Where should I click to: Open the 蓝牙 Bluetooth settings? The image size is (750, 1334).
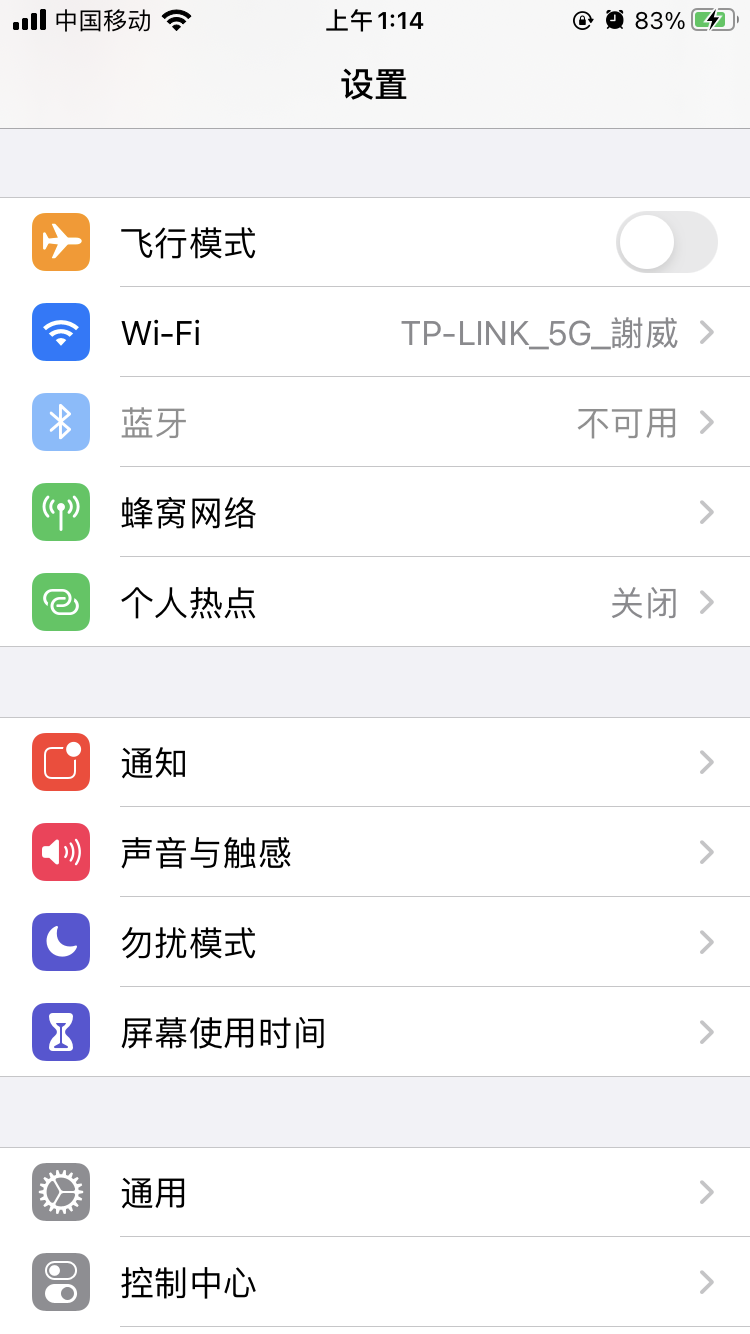pyautogui.click(x=375, y=422)
